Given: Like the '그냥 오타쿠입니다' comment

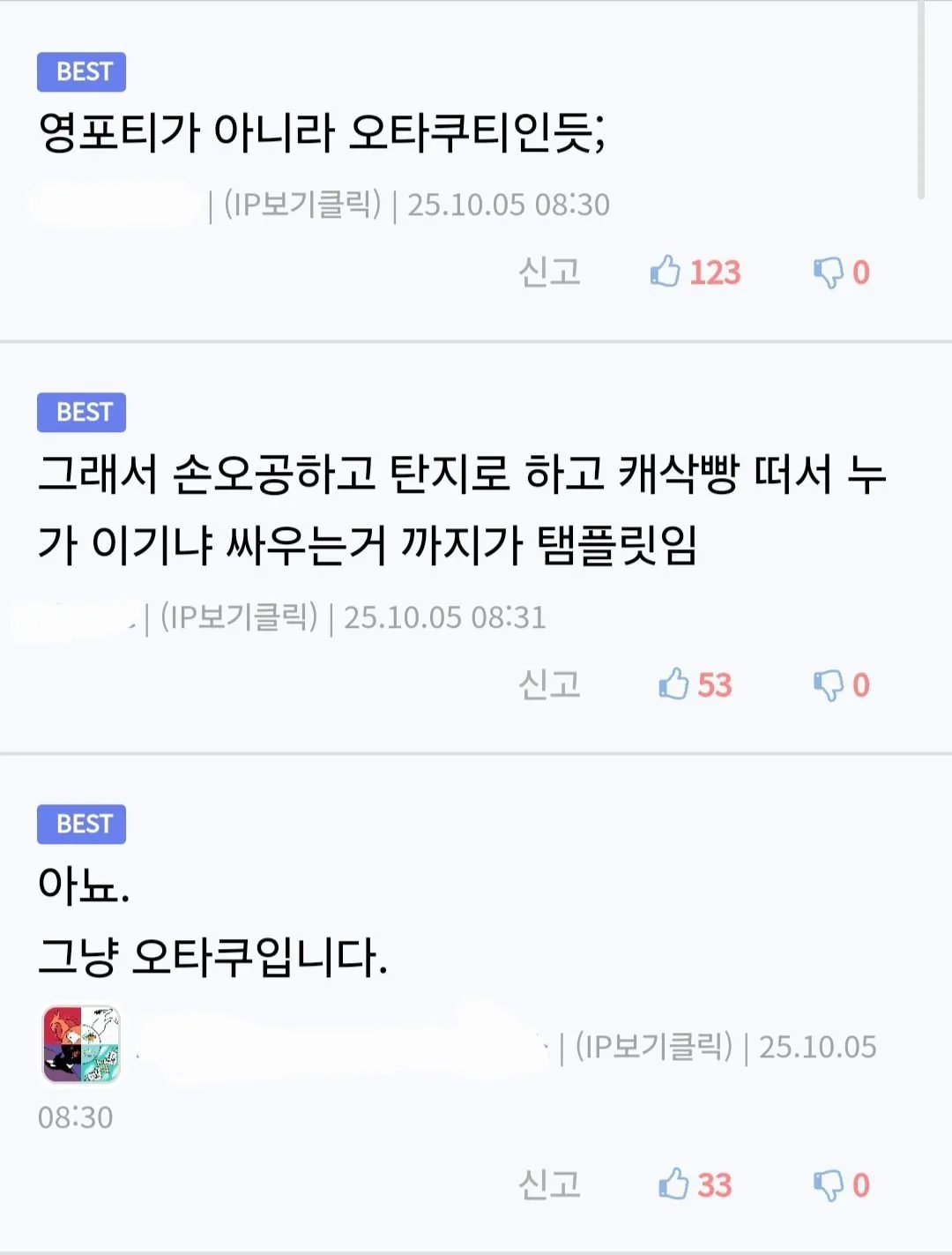Looking at the screenshot, I should [x=674, y=1184].
